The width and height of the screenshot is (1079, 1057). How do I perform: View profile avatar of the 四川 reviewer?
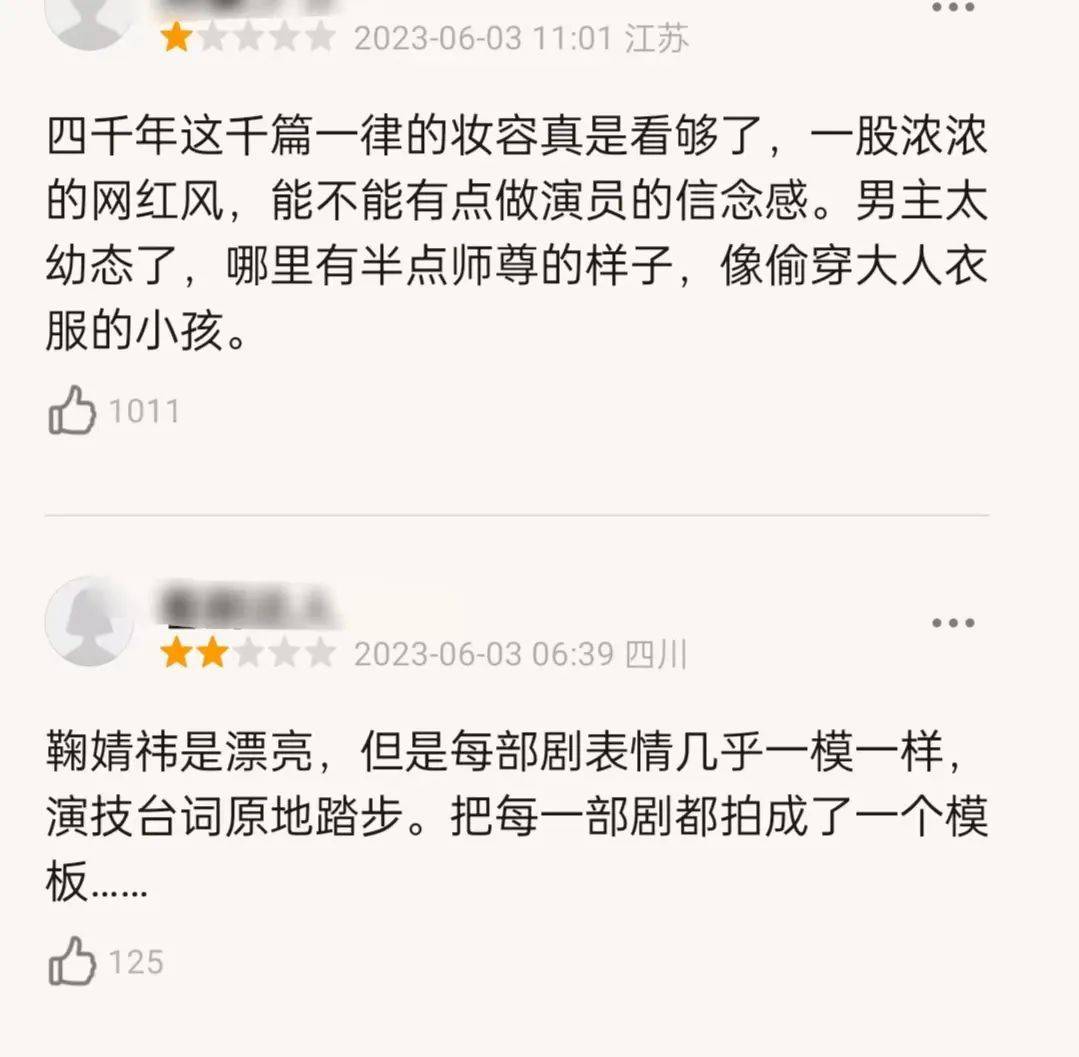pos(90,621)
